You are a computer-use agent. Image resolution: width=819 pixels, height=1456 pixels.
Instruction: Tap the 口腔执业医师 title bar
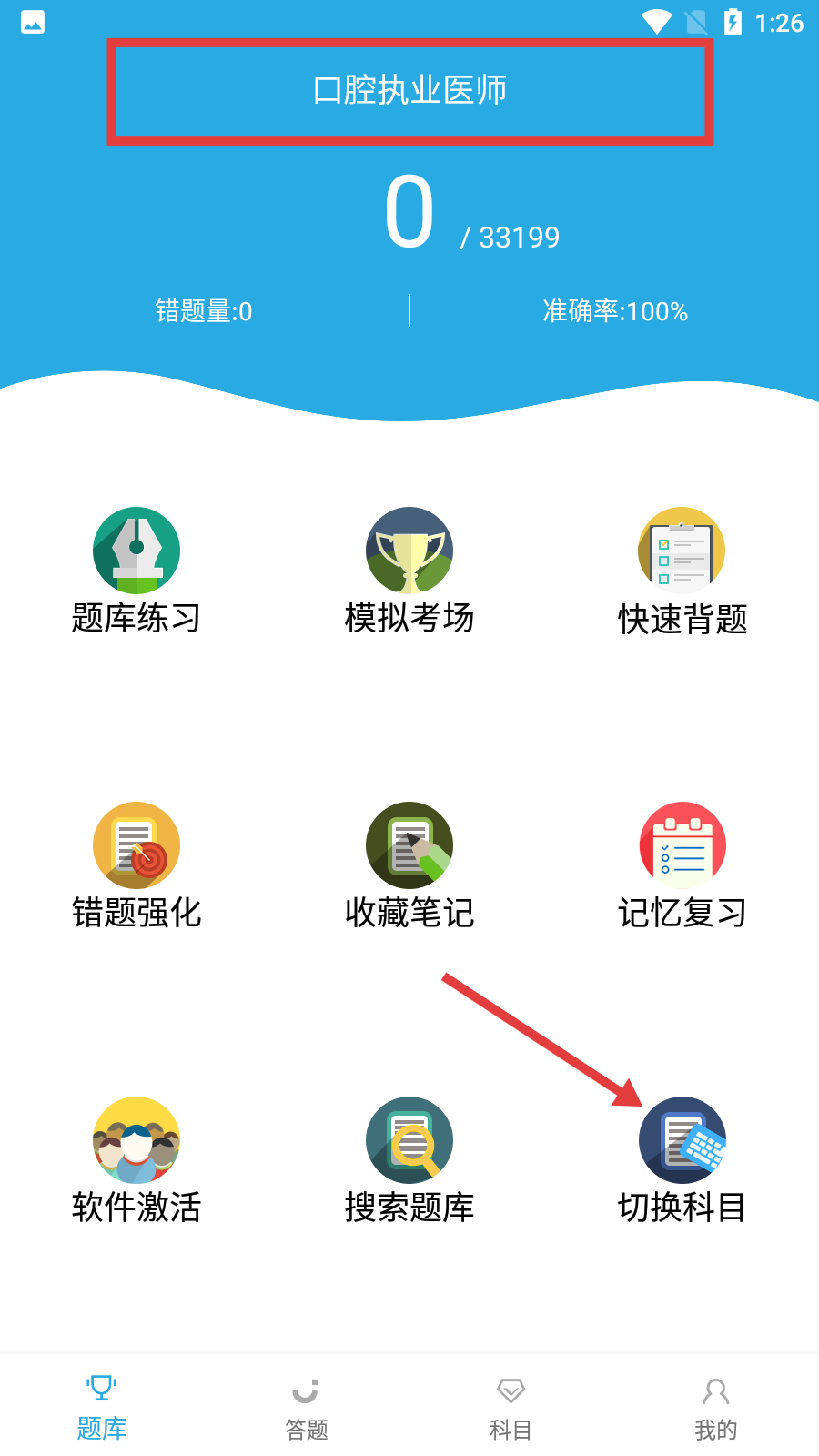coord(409,91)
